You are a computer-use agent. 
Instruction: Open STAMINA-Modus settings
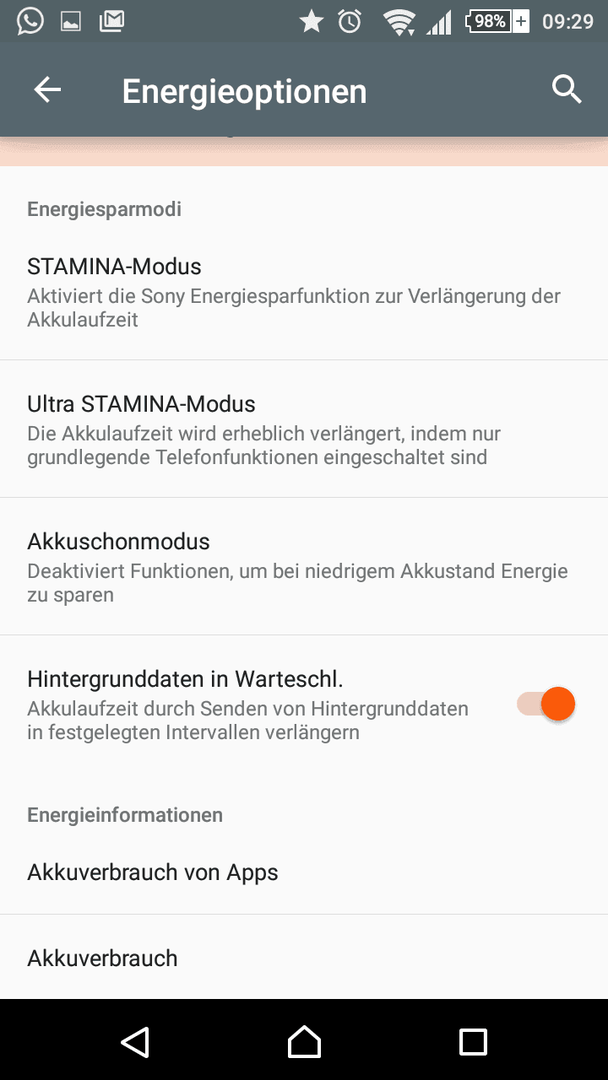tap(304, 291)
